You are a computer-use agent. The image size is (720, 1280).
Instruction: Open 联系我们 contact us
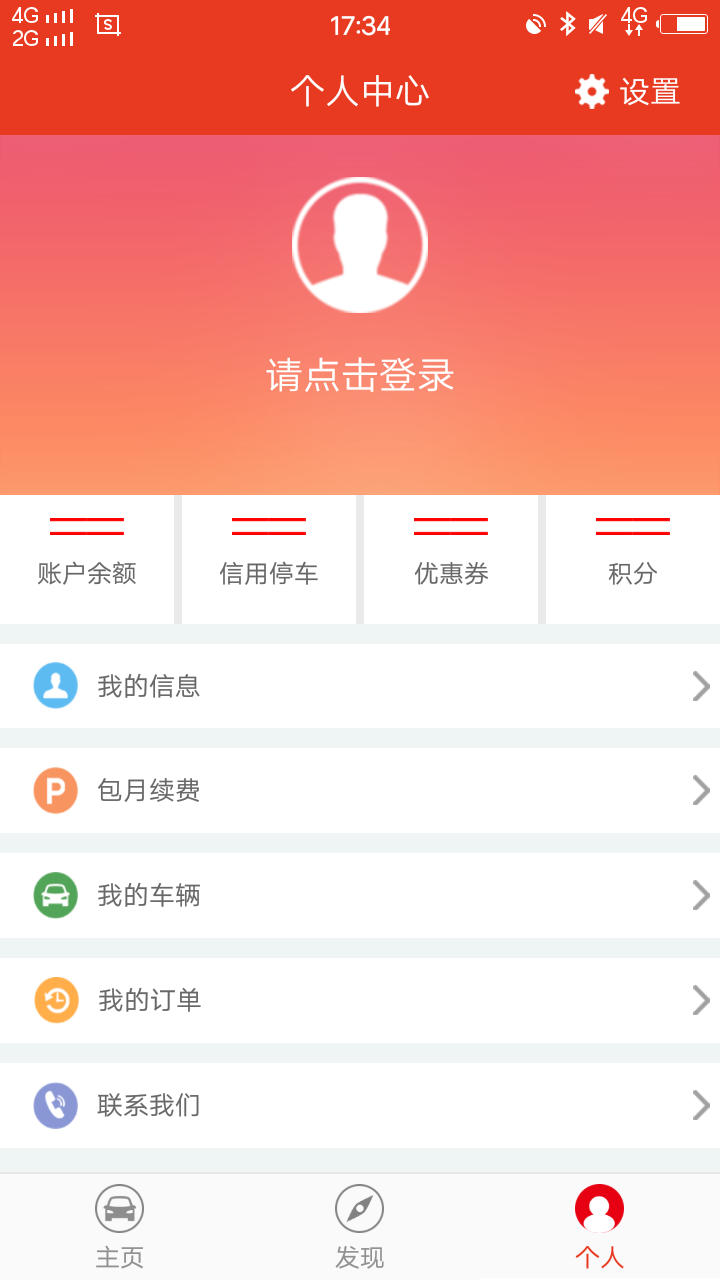coord(360,1105)
